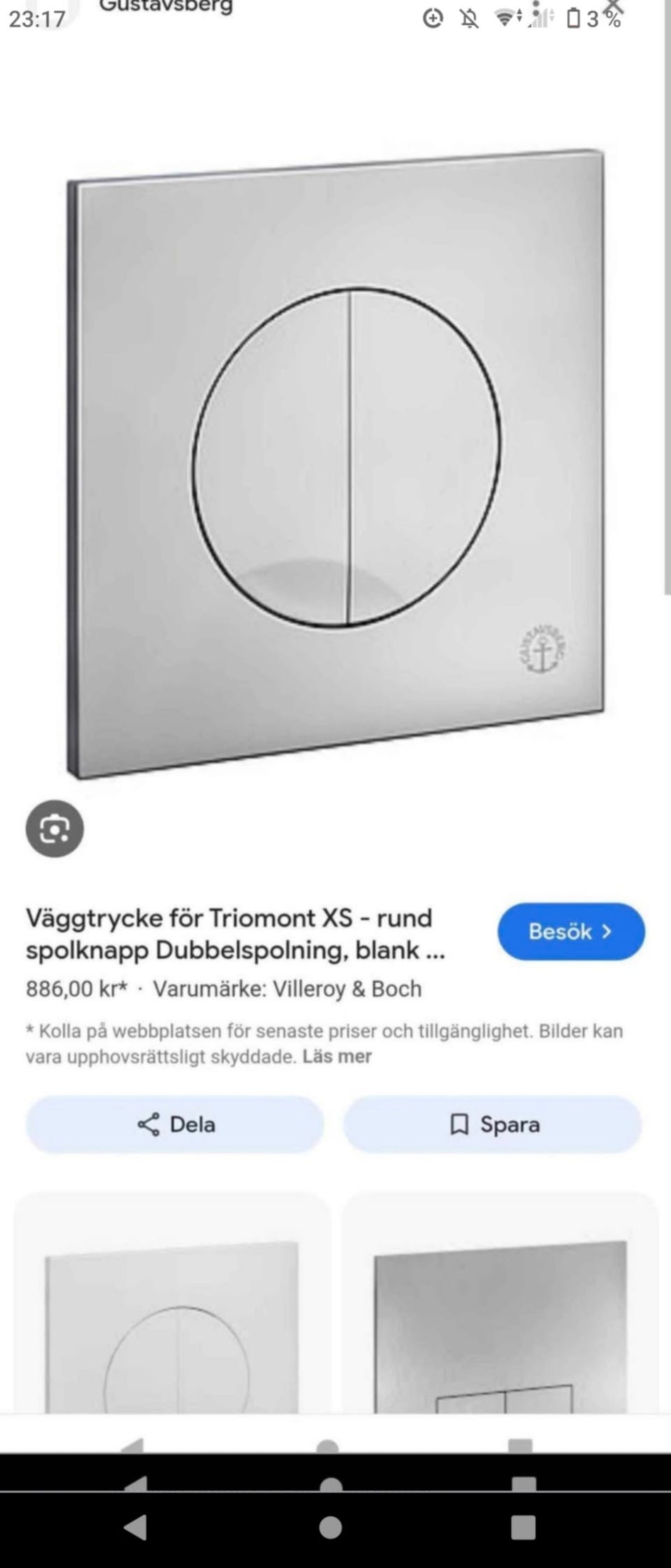
Task: Close the results screen with the X
Action: tap(614, 7)
